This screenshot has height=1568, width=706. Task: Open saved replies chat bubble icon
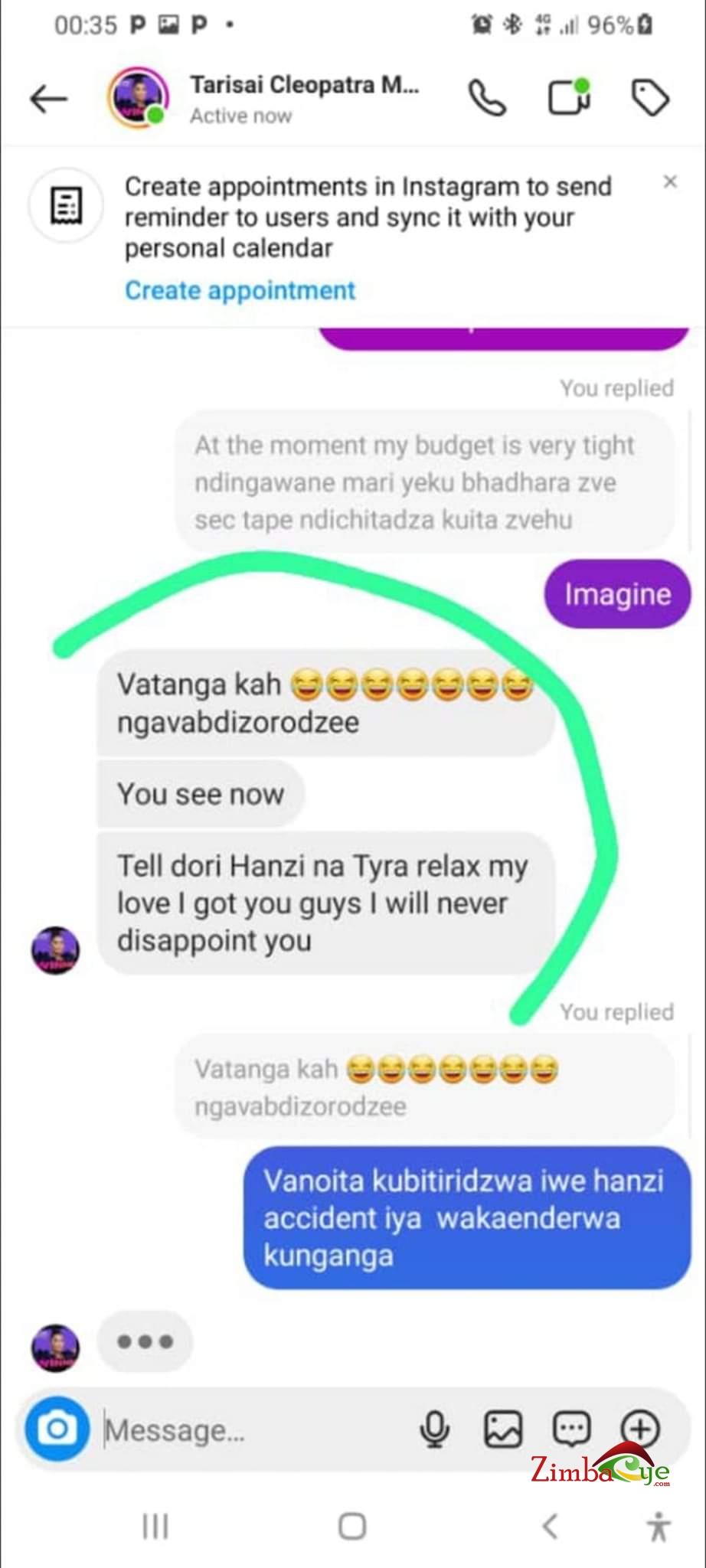571,1429
